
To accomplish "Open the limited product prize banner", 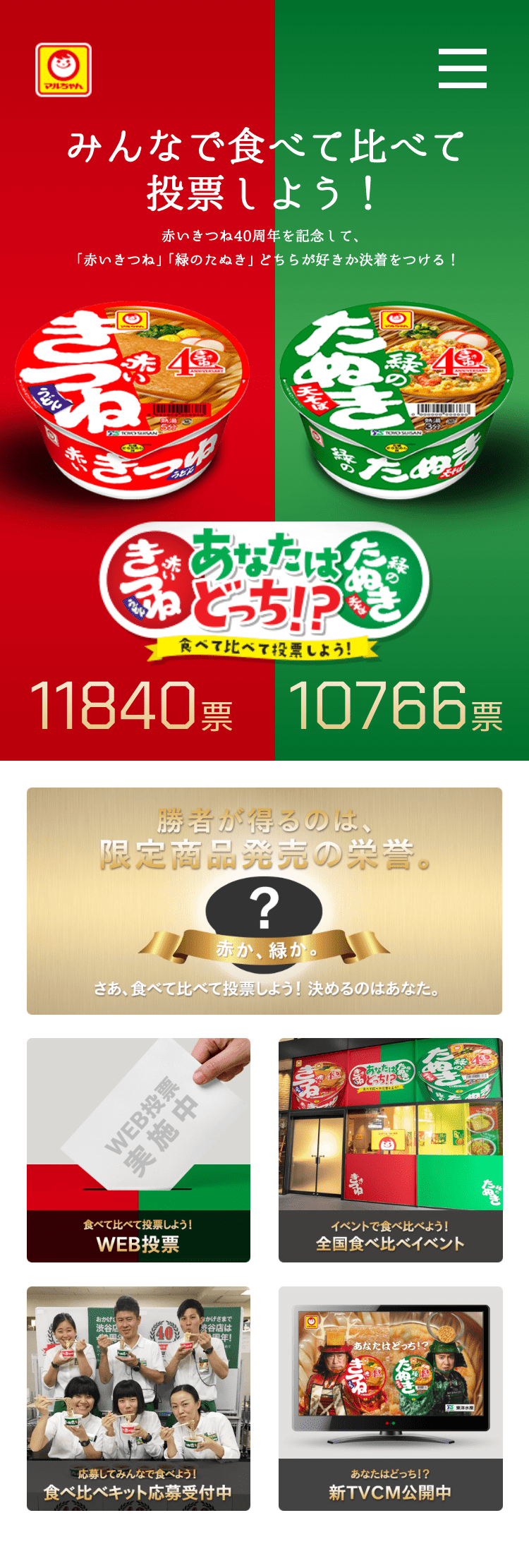I will [264, 900].
